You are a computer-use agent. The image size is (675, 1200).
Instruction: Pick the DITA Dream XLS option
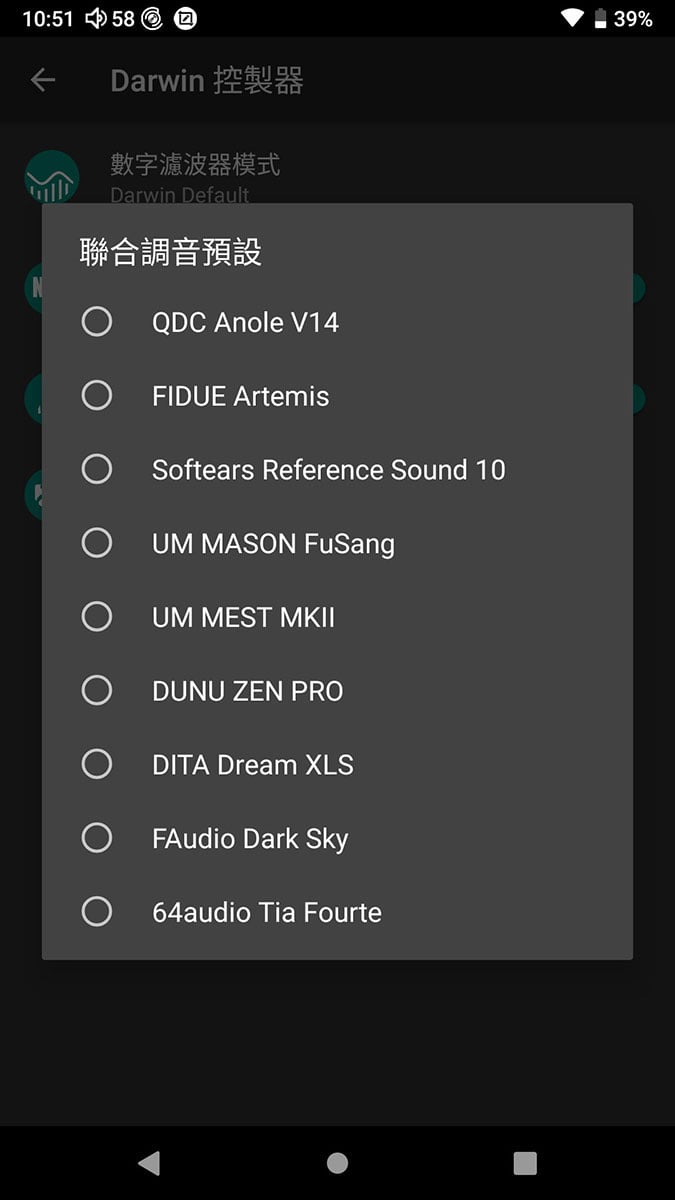pos(337,765)
